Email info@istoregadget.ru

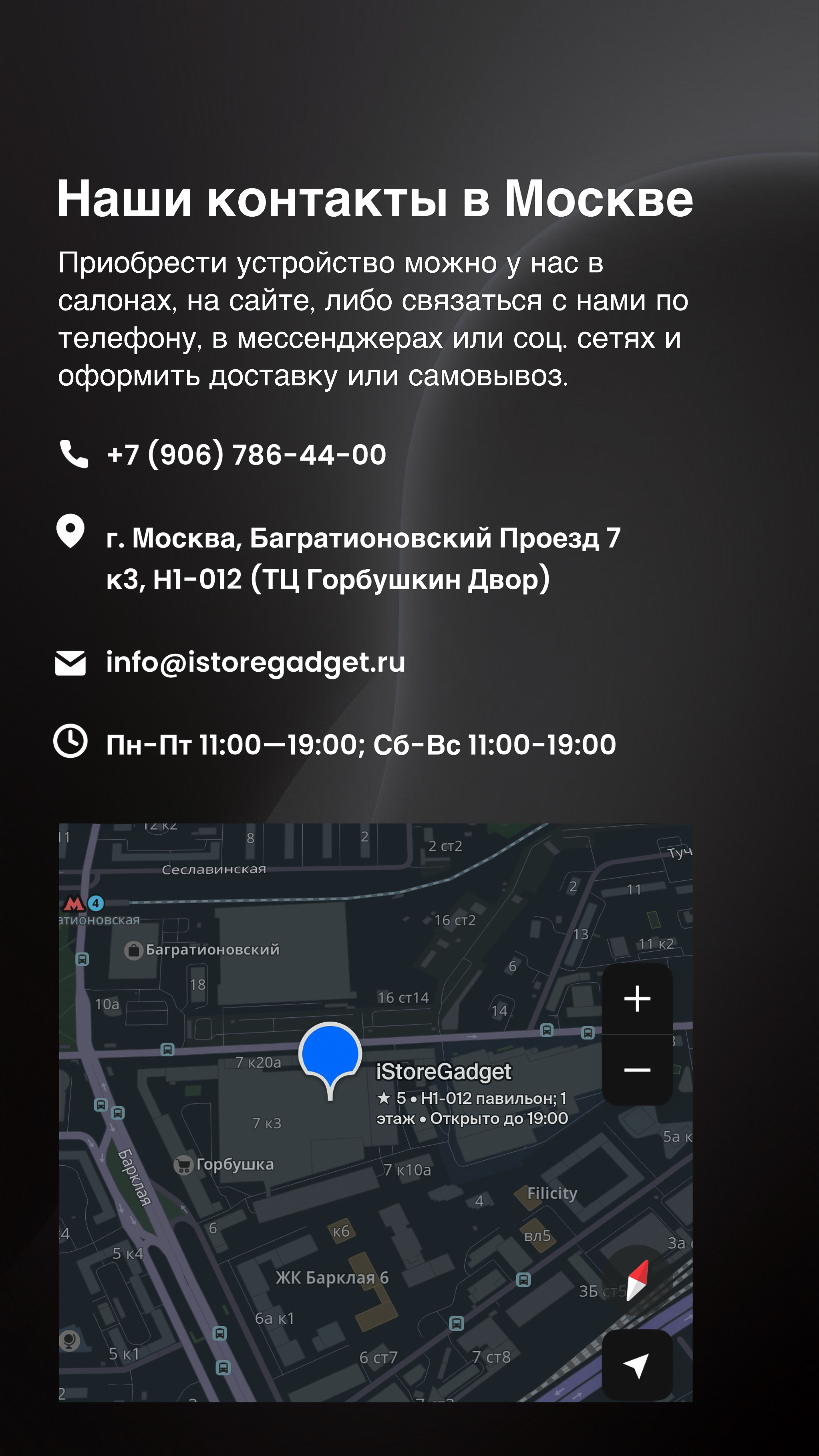tap(256, 662)
